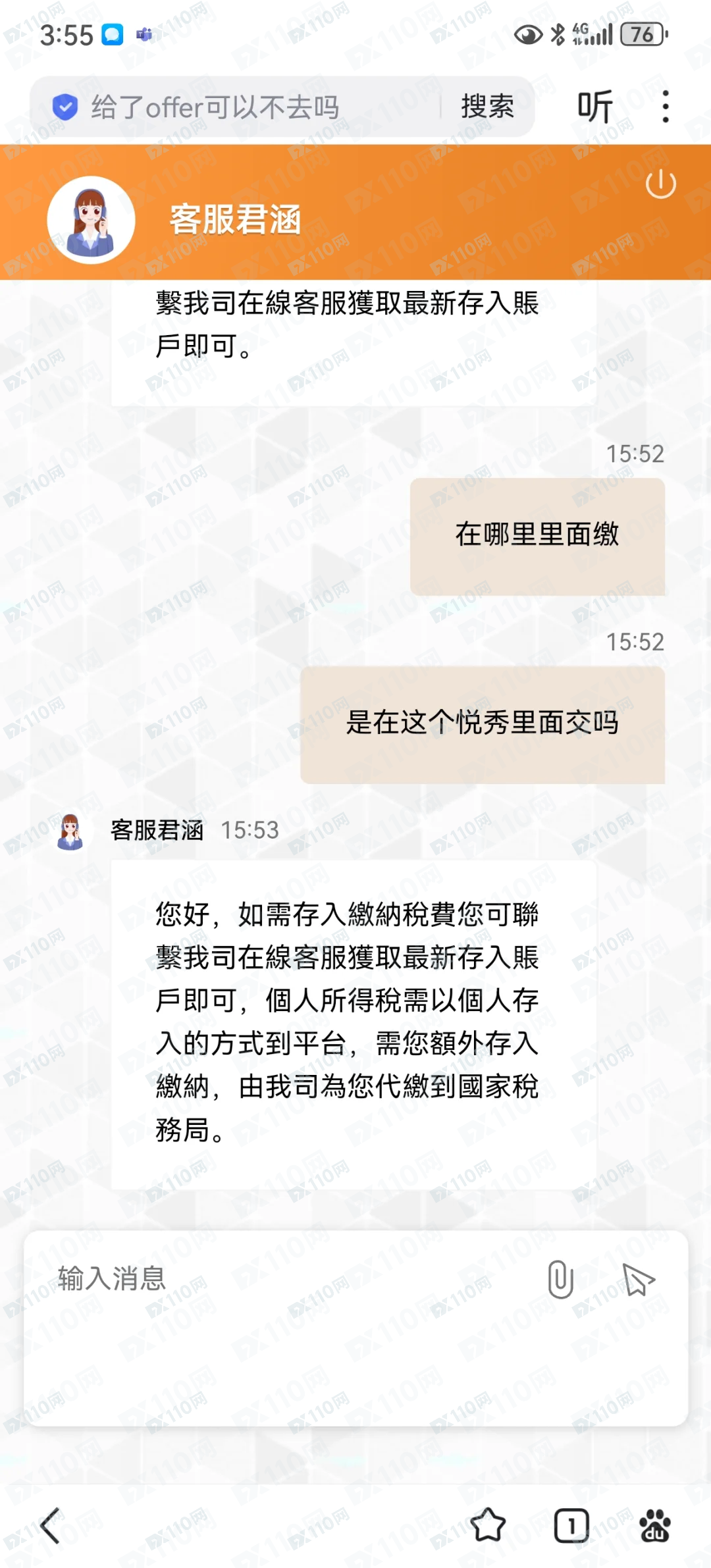Tap the 听 listen button
This screenshot has width=711, height=1568.
(x=595, y=107)
